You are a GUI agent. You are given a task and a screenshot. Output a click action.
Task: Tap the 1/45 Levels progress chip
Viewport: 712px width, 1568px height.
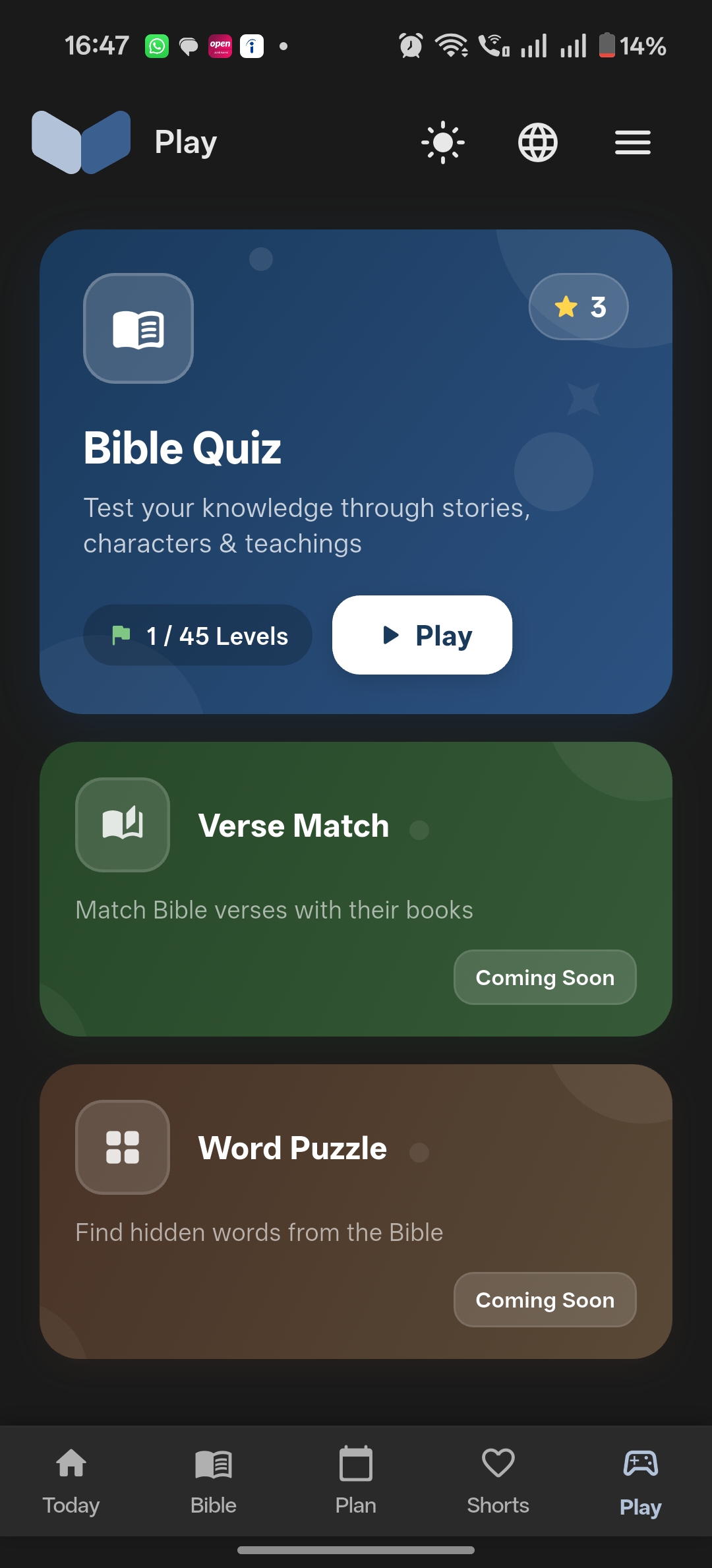[196, 635]
